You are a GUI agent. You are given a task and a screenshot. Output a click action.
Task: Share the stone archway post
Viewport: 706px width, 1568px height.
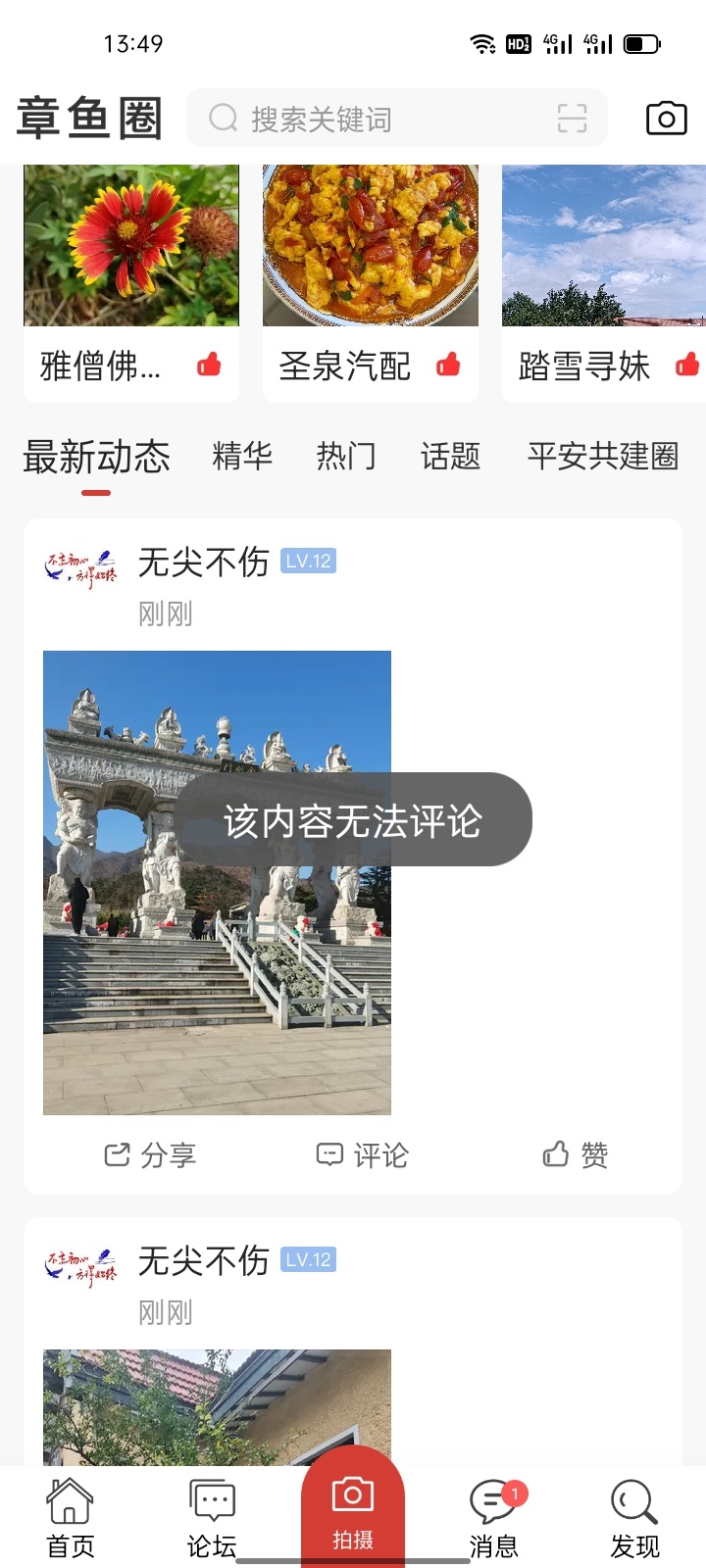(x=150, y=1155)
